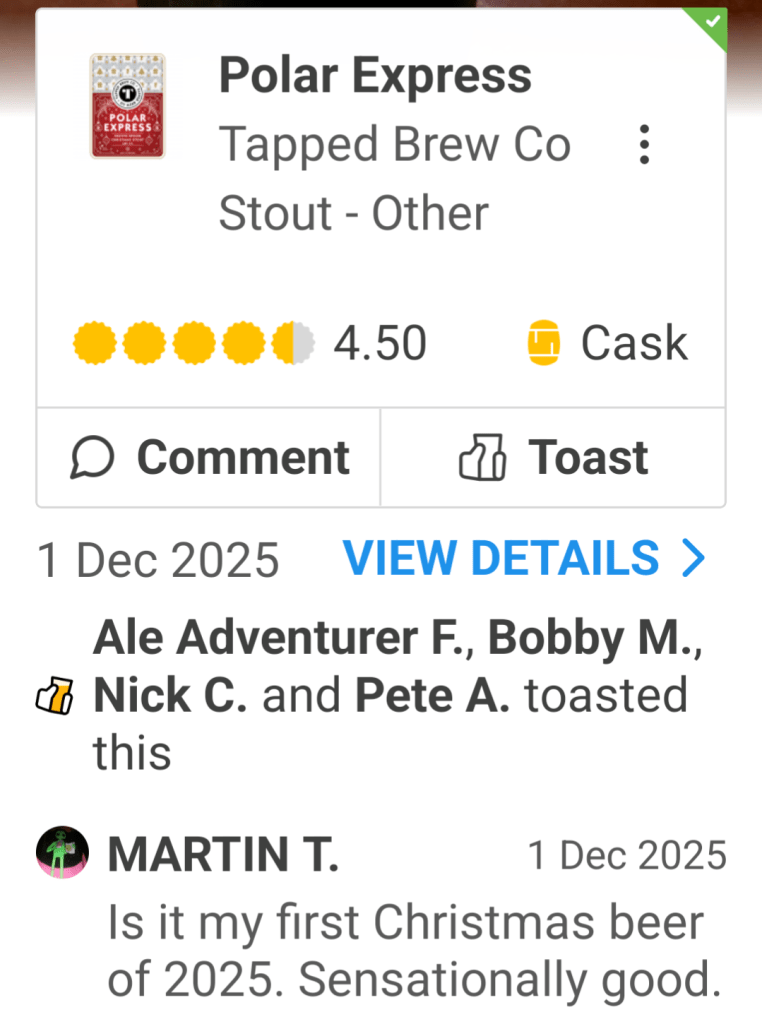This screenshot has width=762, height=1024.
Task: Open Pete A.'s profile
Action: click(x=433, y=696)
